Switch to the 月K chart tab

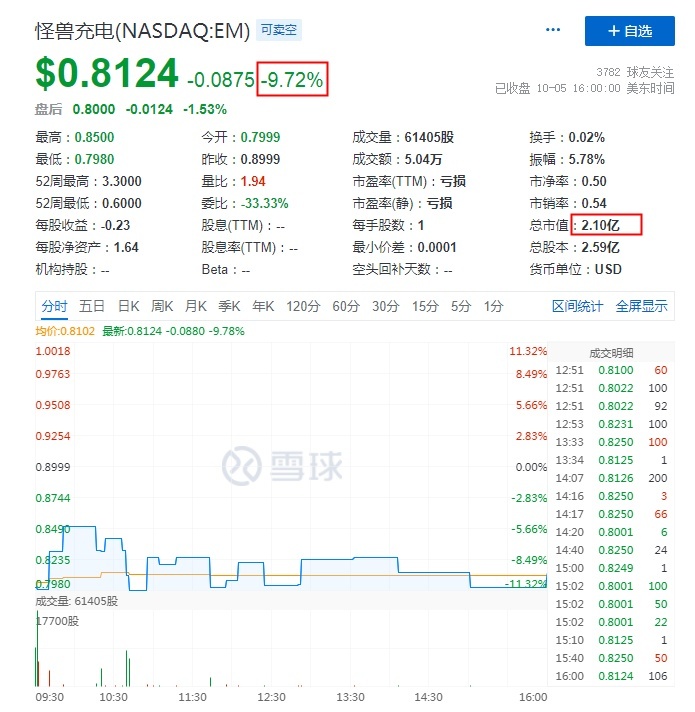coord(195,306)
